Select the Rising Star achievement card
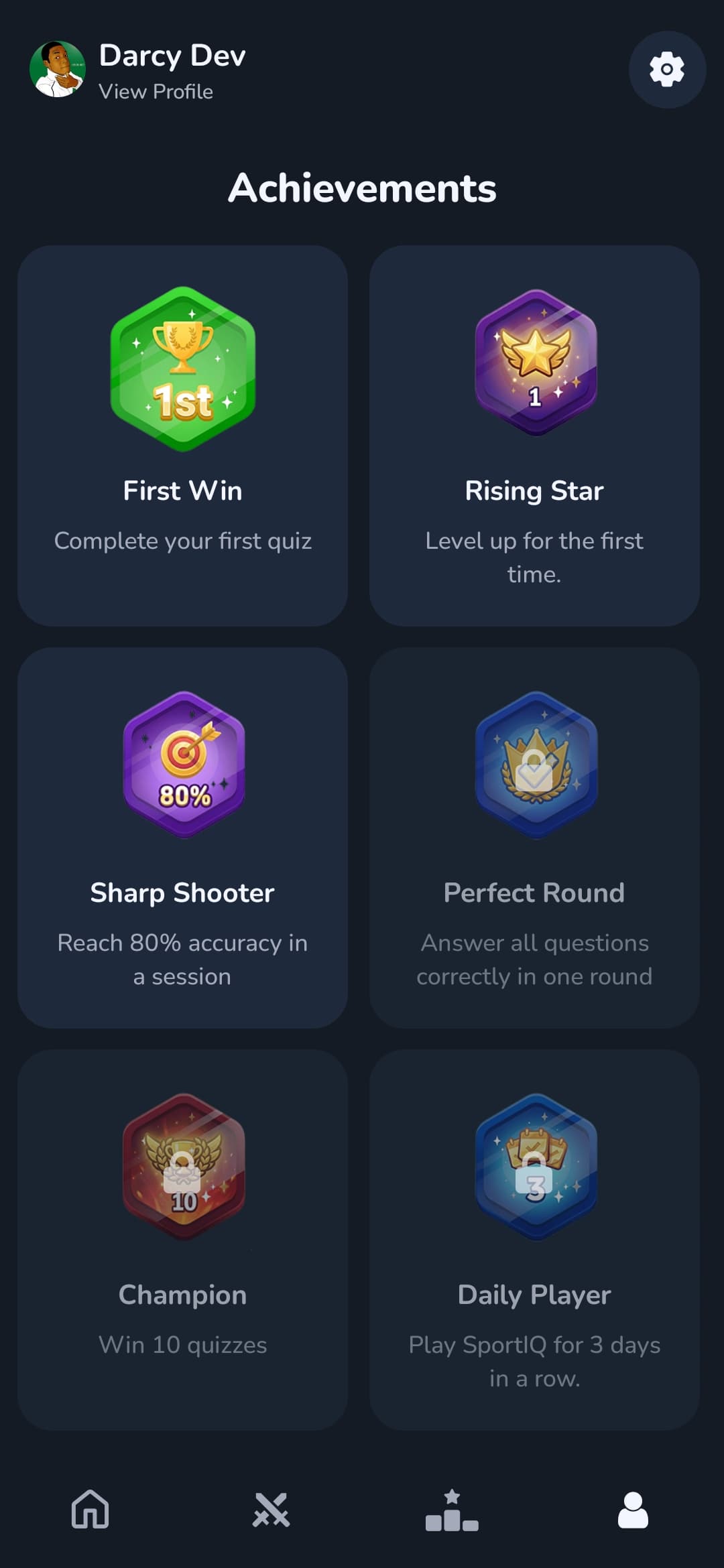724x1568 pixels. click(536, 436)
